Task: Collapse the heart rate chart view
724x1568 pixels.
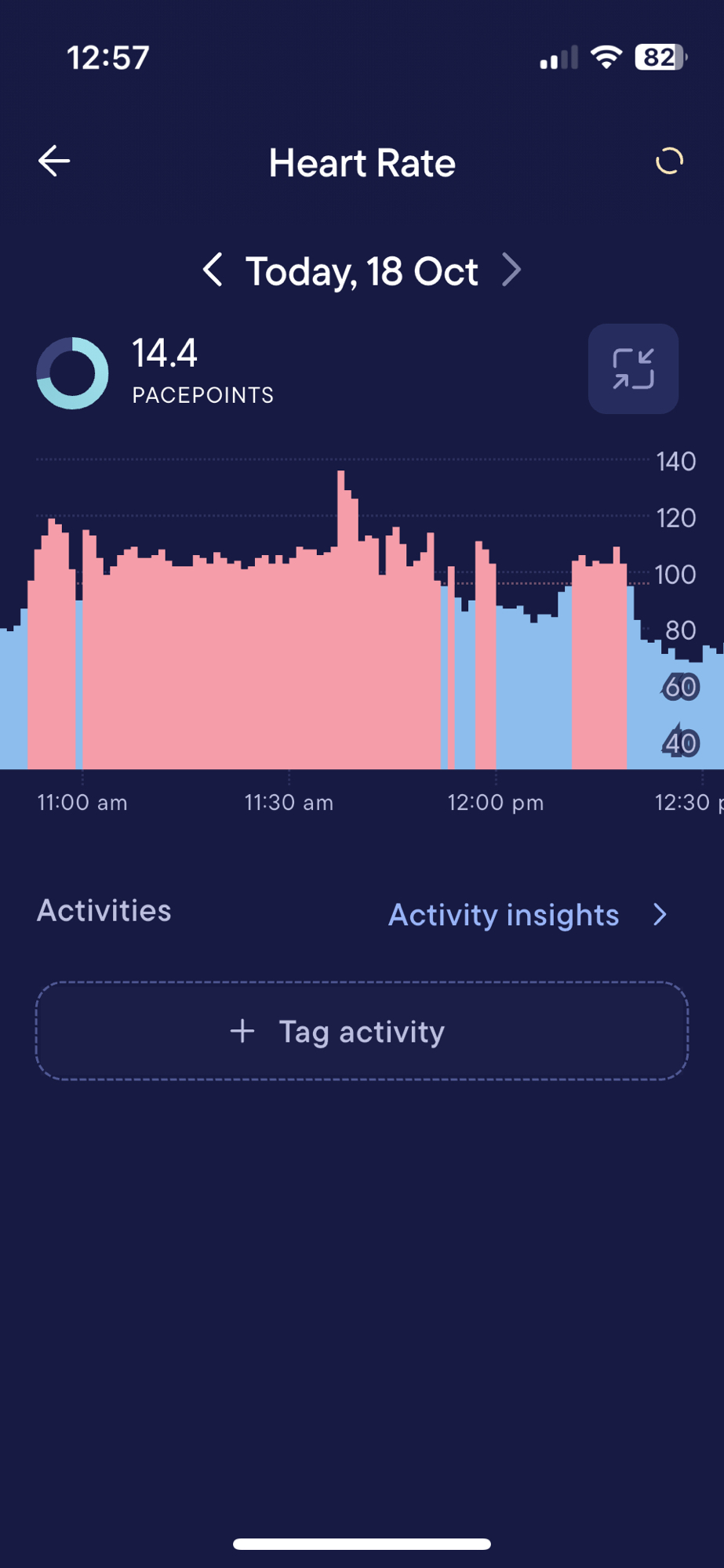Action: coord(633,368)
